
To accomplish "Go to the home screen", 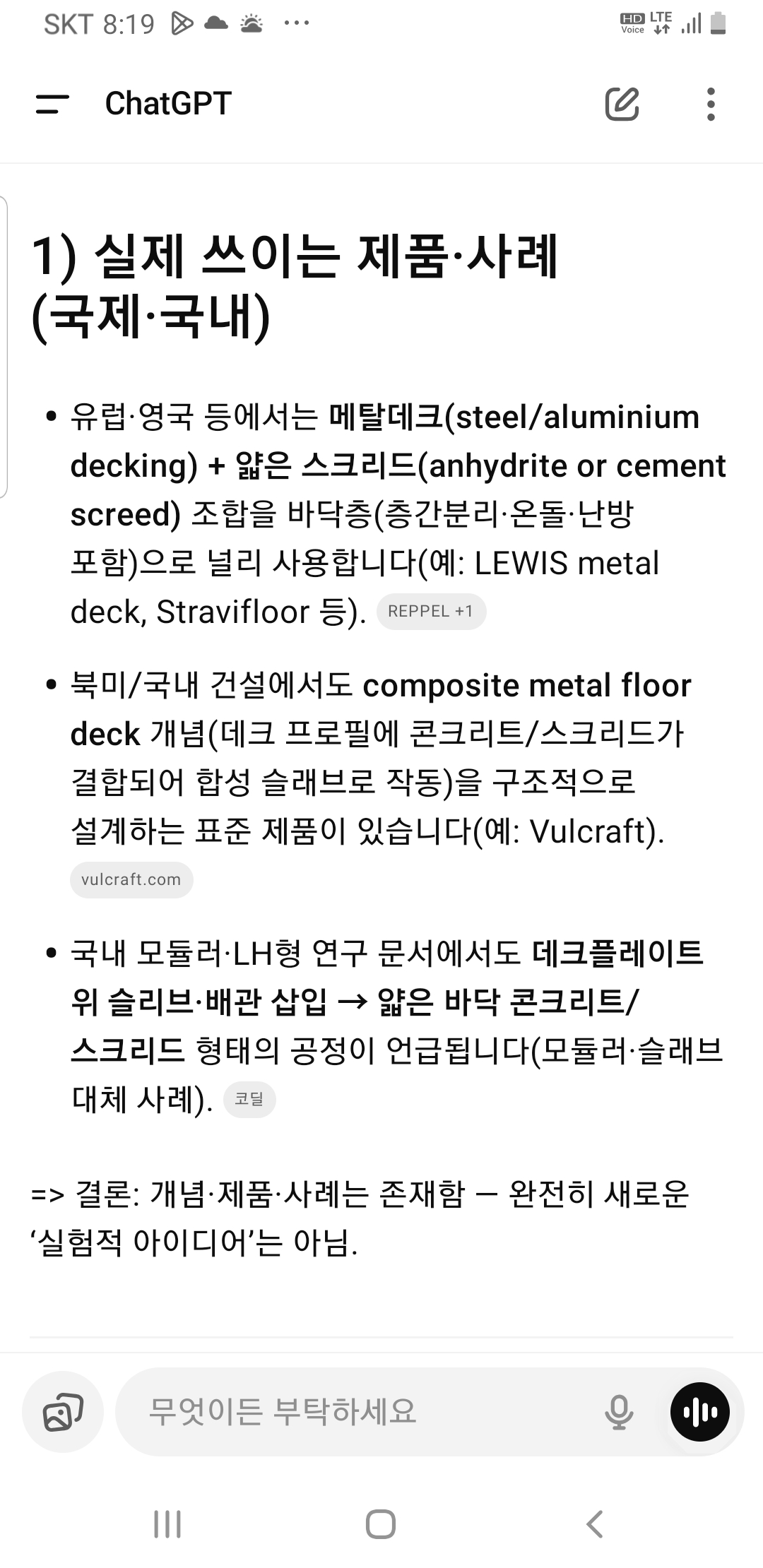I will tap(381, 1524).
